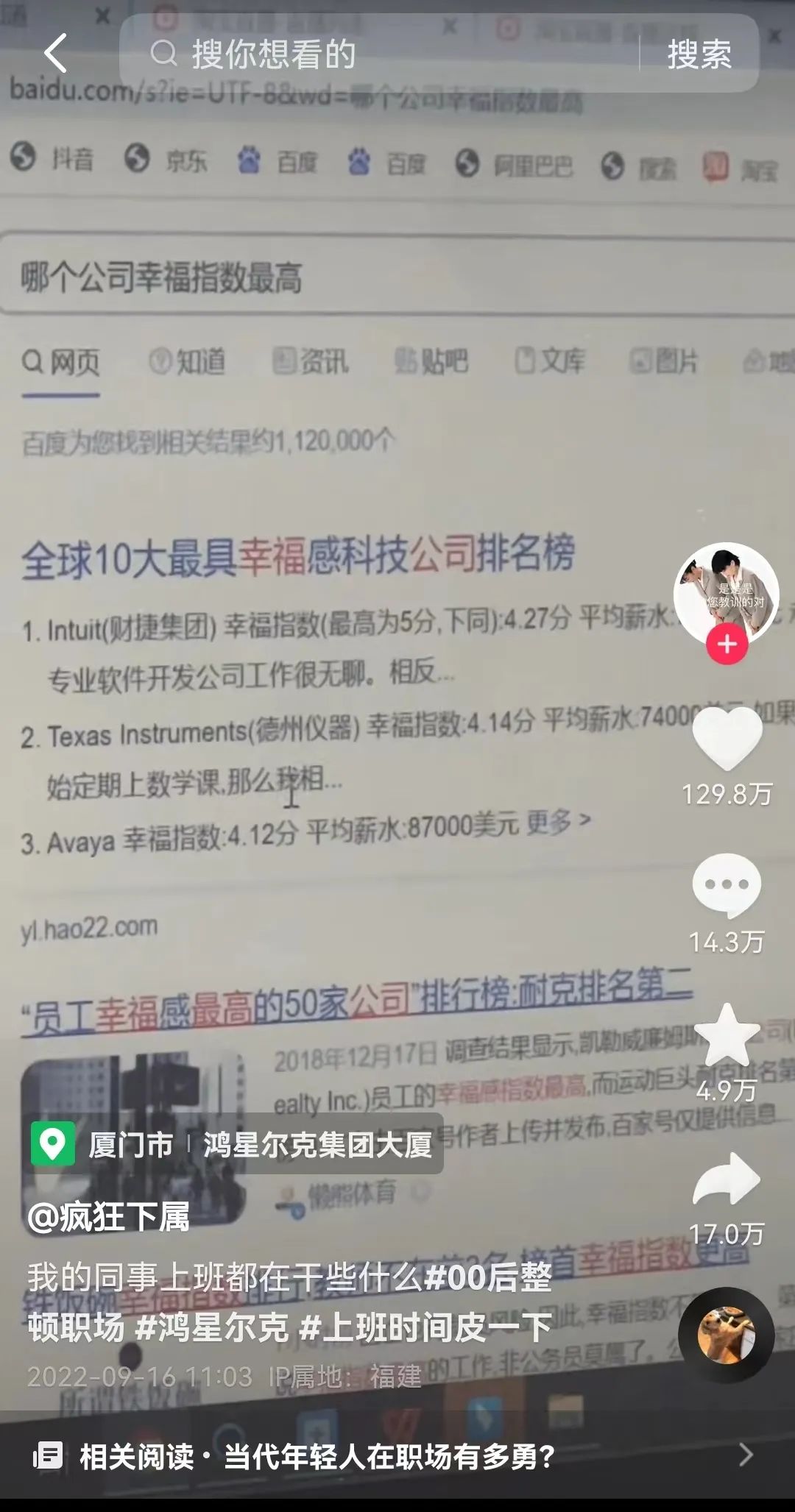
Task: Follow the creator with the red plus
Action: coord(727,645)
